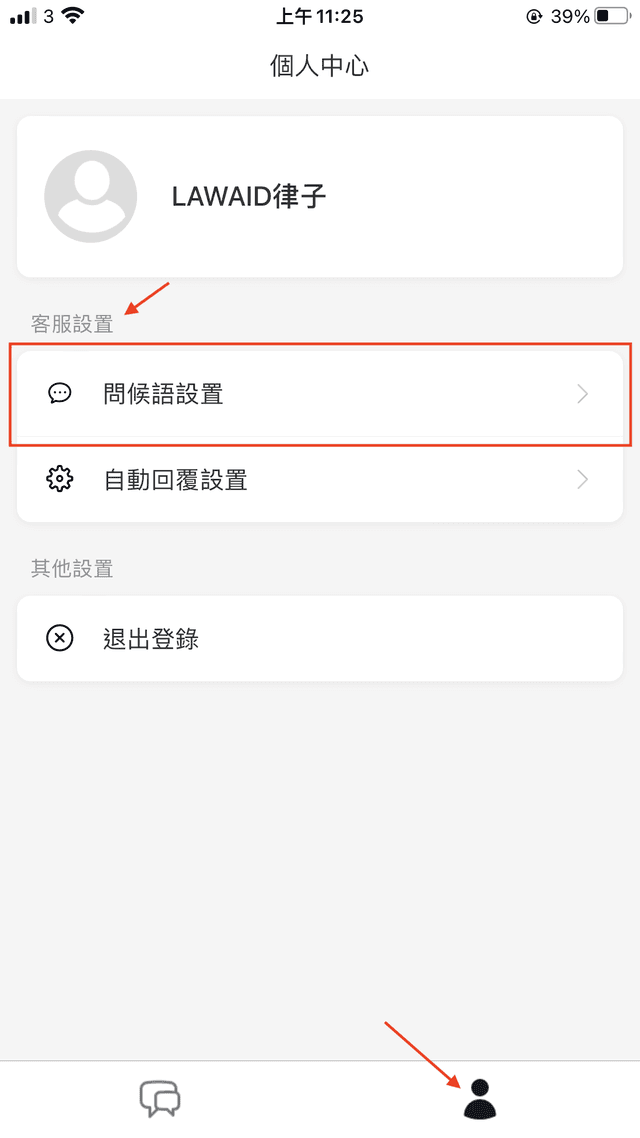Viewport: 640px width, 1138px height.
Task: Open 自動回覆設置 auto-reply settings
Action: click(318, 480)
